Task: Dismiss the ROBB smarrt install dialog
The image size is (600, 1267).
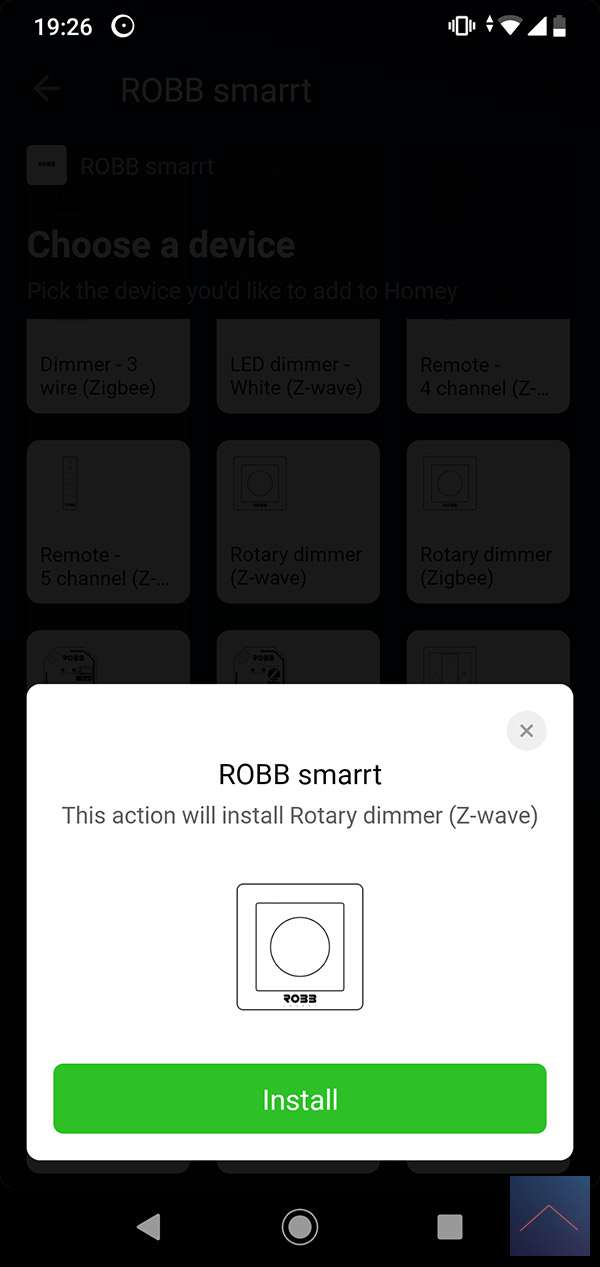Action: 526,731
